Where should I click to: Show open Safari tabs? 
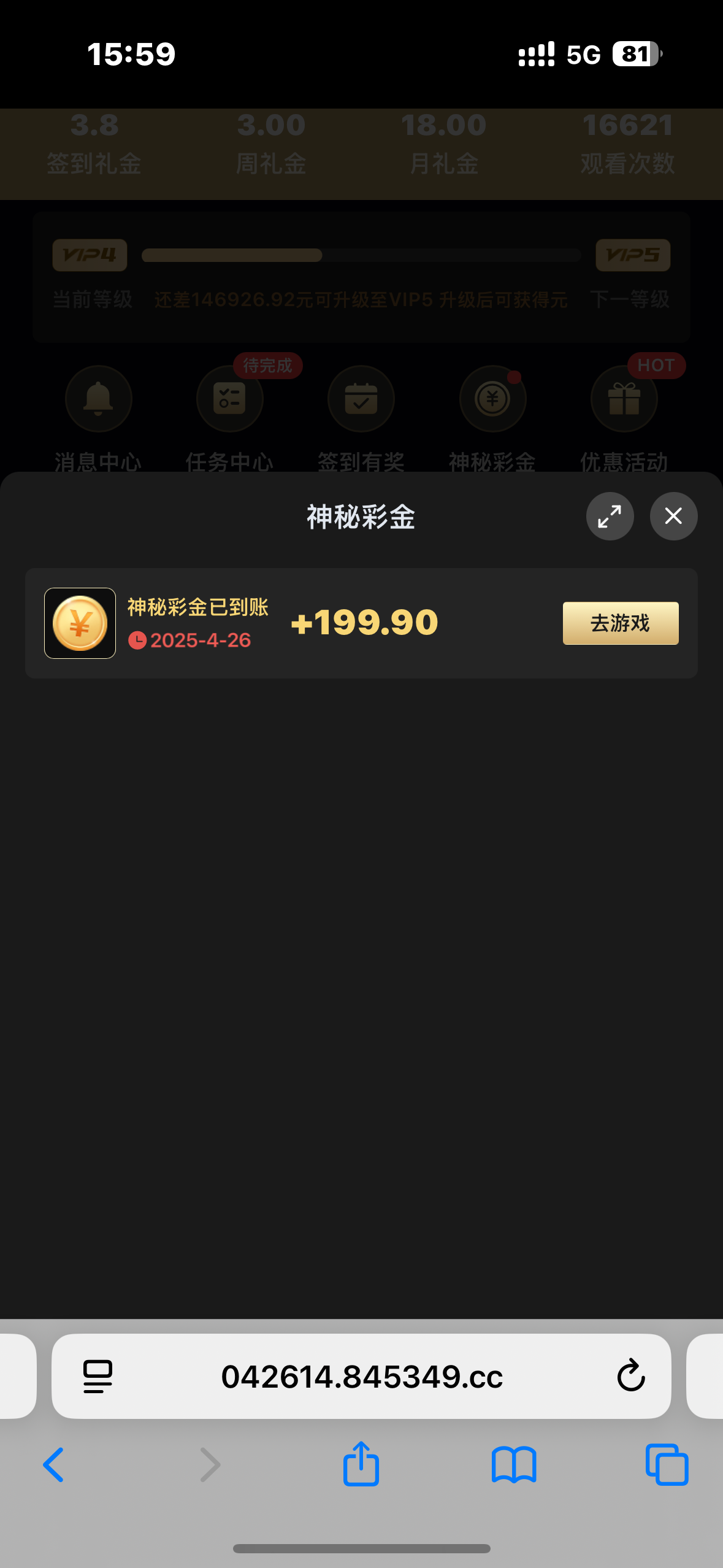(667, 1465)
